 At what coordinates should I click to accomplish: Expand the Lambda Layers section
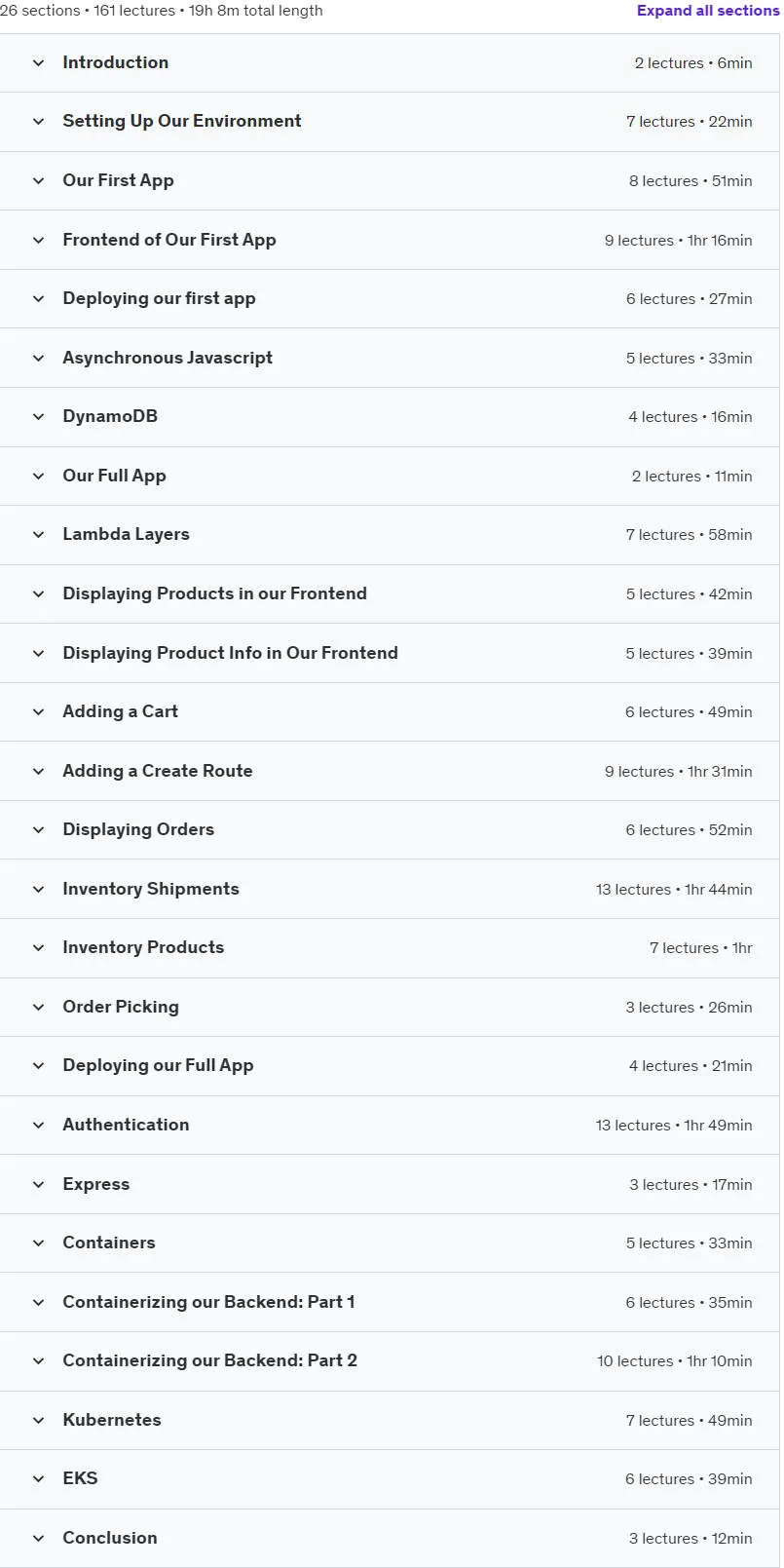pyautogui.click(x=390, y=535)
